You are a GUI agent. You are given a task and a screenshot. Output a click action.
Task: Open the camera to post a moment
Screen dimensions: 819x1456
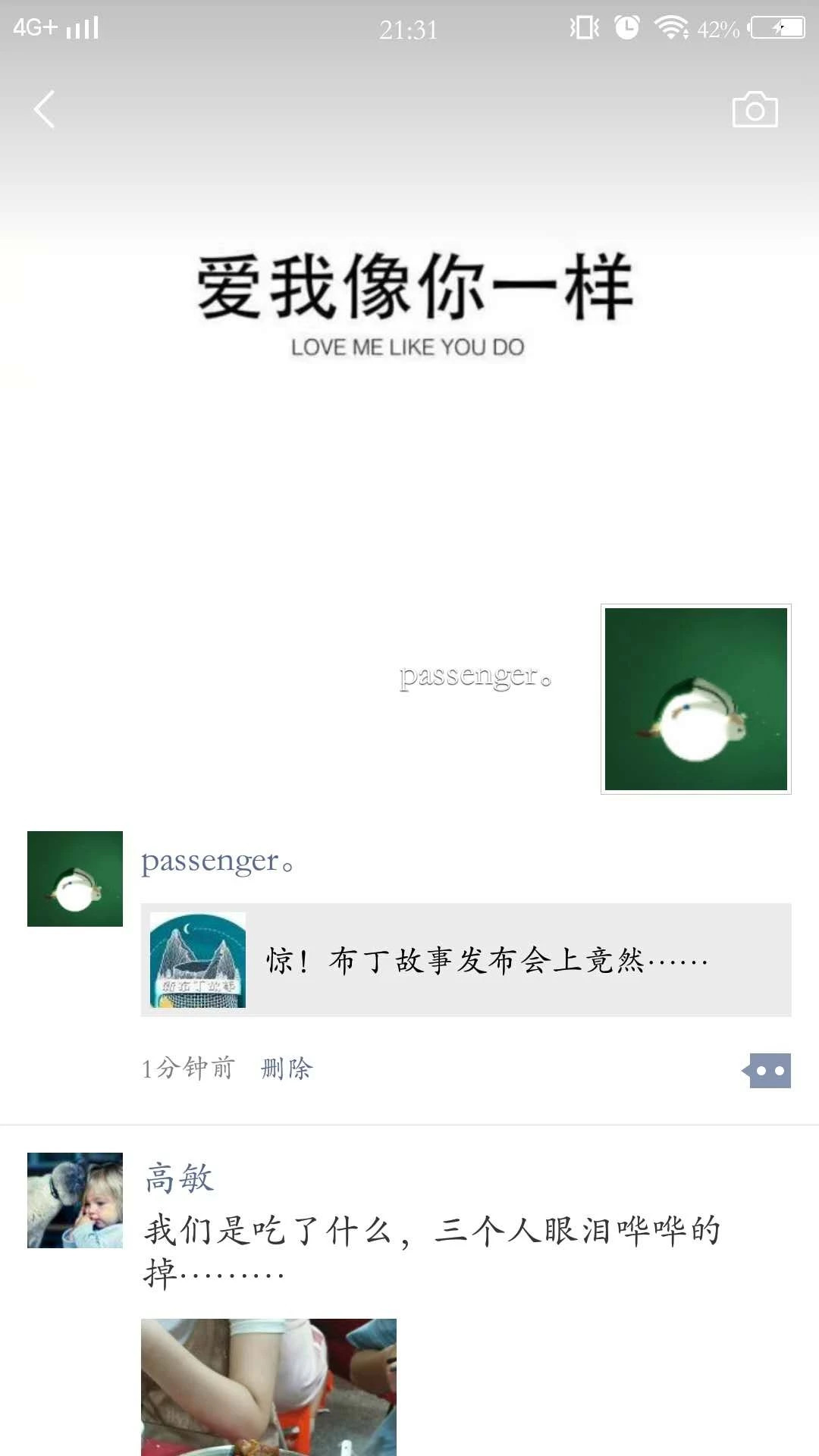[x=755, y=111]
